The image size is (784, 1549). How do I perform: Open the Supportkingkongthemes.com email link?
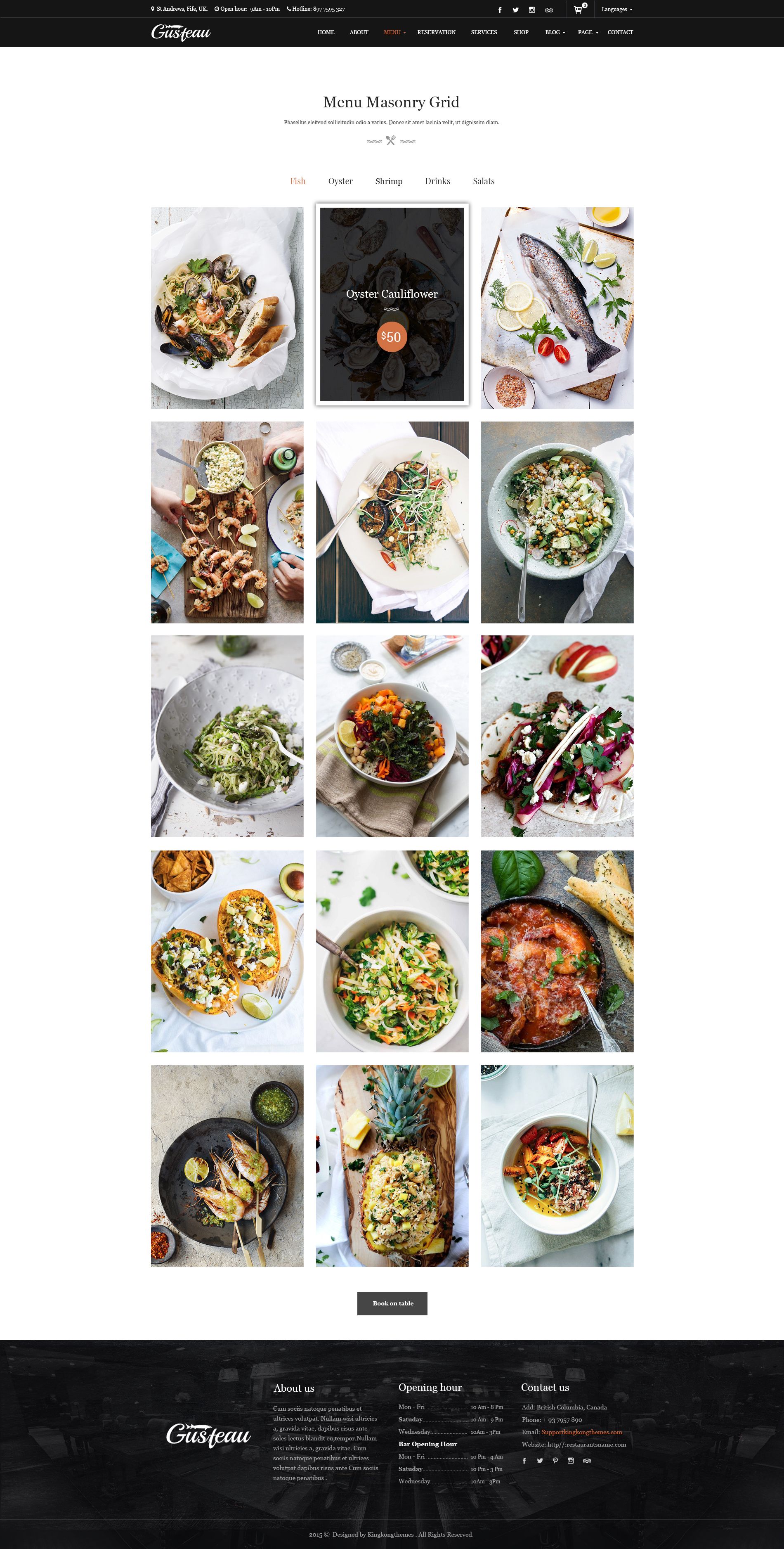pos(581,1432)
